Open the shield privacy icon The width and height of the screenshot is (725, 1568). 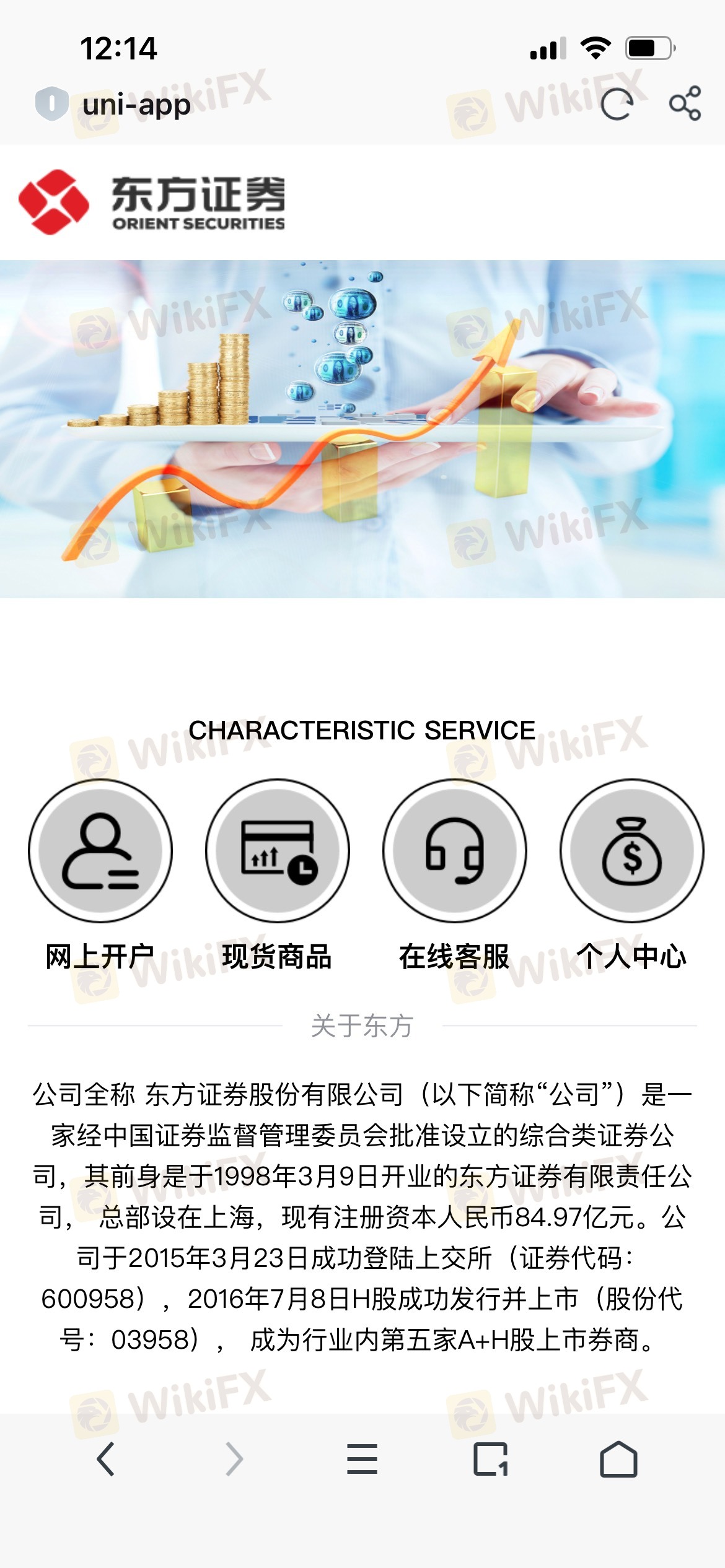pos(51,103)
